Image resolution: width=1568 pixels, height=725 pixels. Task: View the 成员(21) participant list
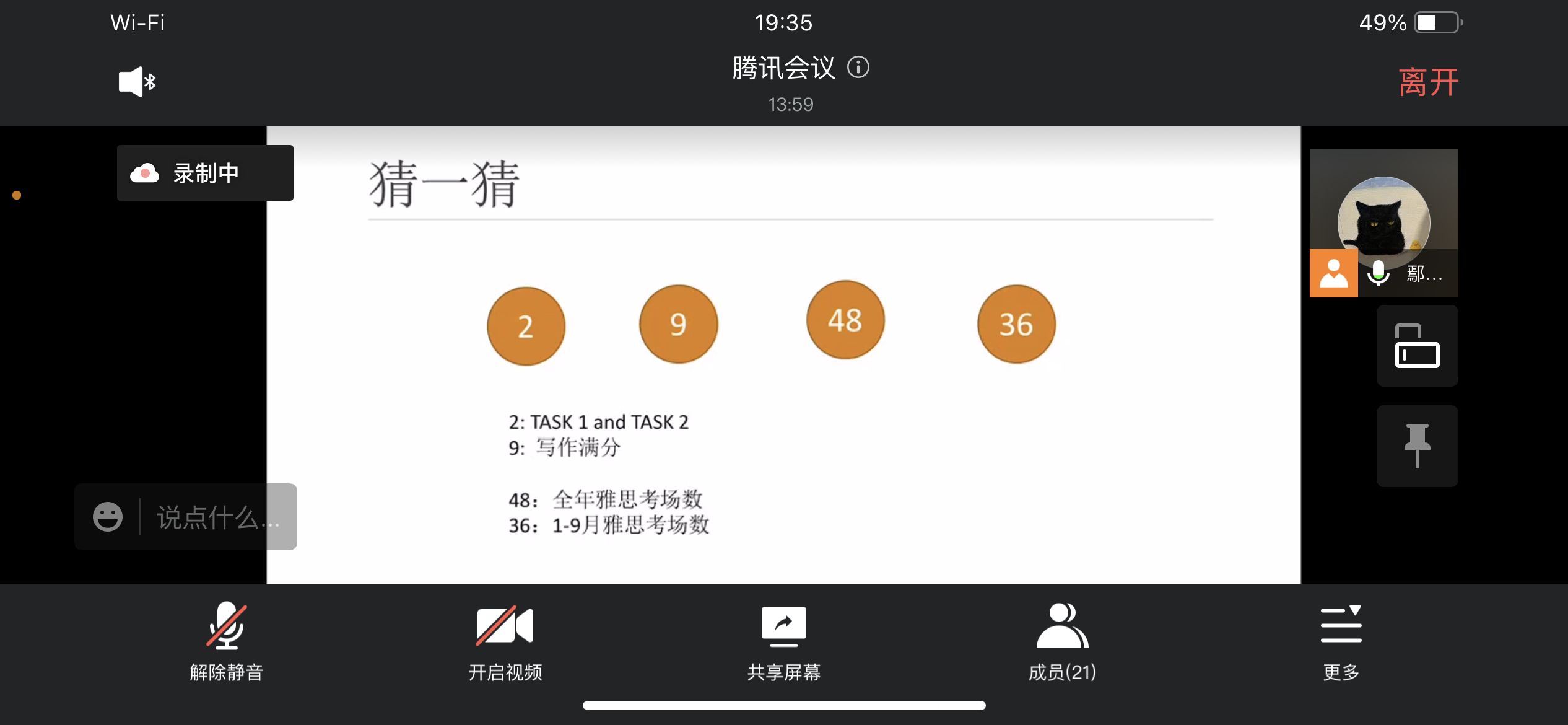[x=1062, y=641]
